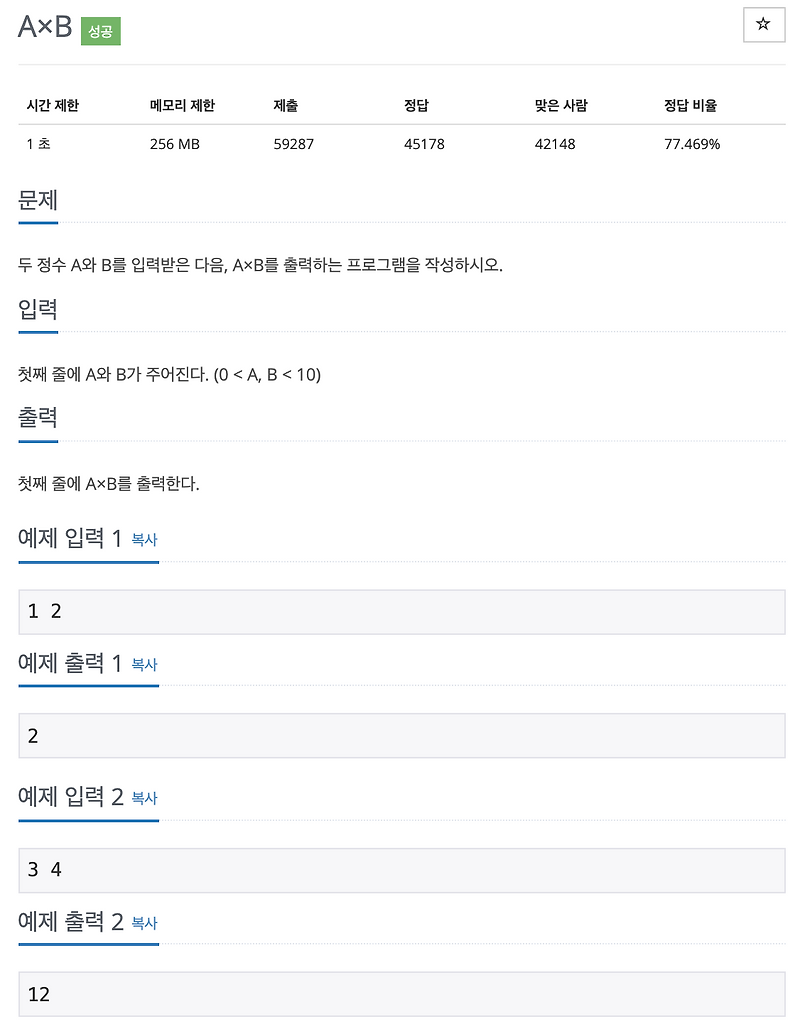800x1024 pixels.
Task: Click the star bookmark icon
Action: pyautogui.click(x=763, y=25)
